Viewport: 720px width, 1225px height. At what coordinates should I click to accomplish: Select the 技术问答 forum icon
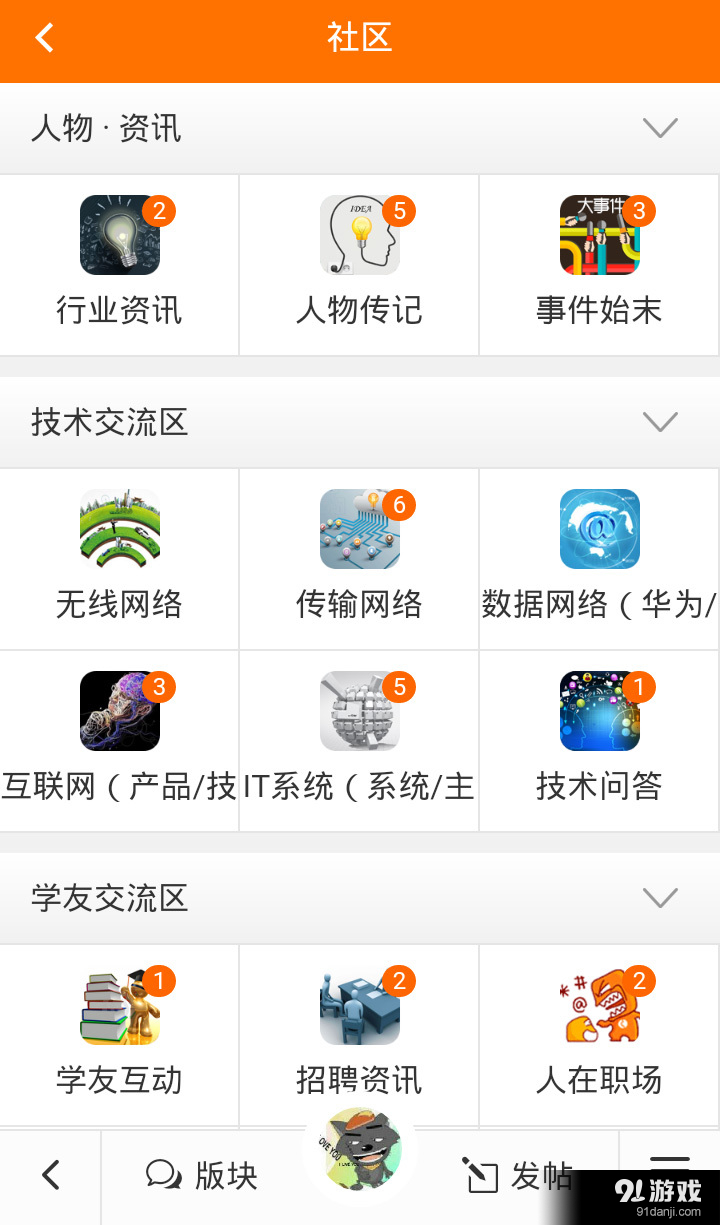[599, 712]
